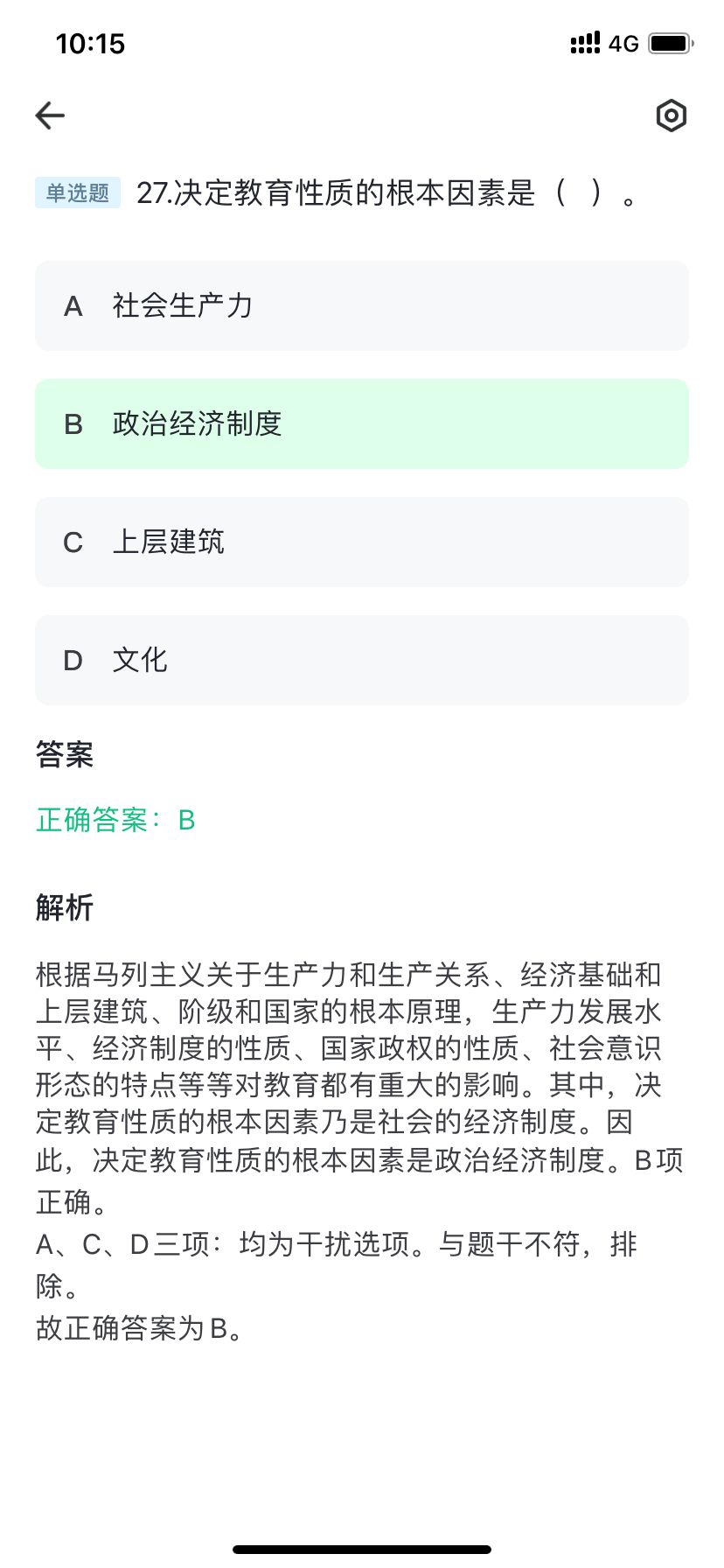The width and height of the screenshot is (724, 1568).
Task: Go back using the arrow icon
Action: click(x=50, y=115)
